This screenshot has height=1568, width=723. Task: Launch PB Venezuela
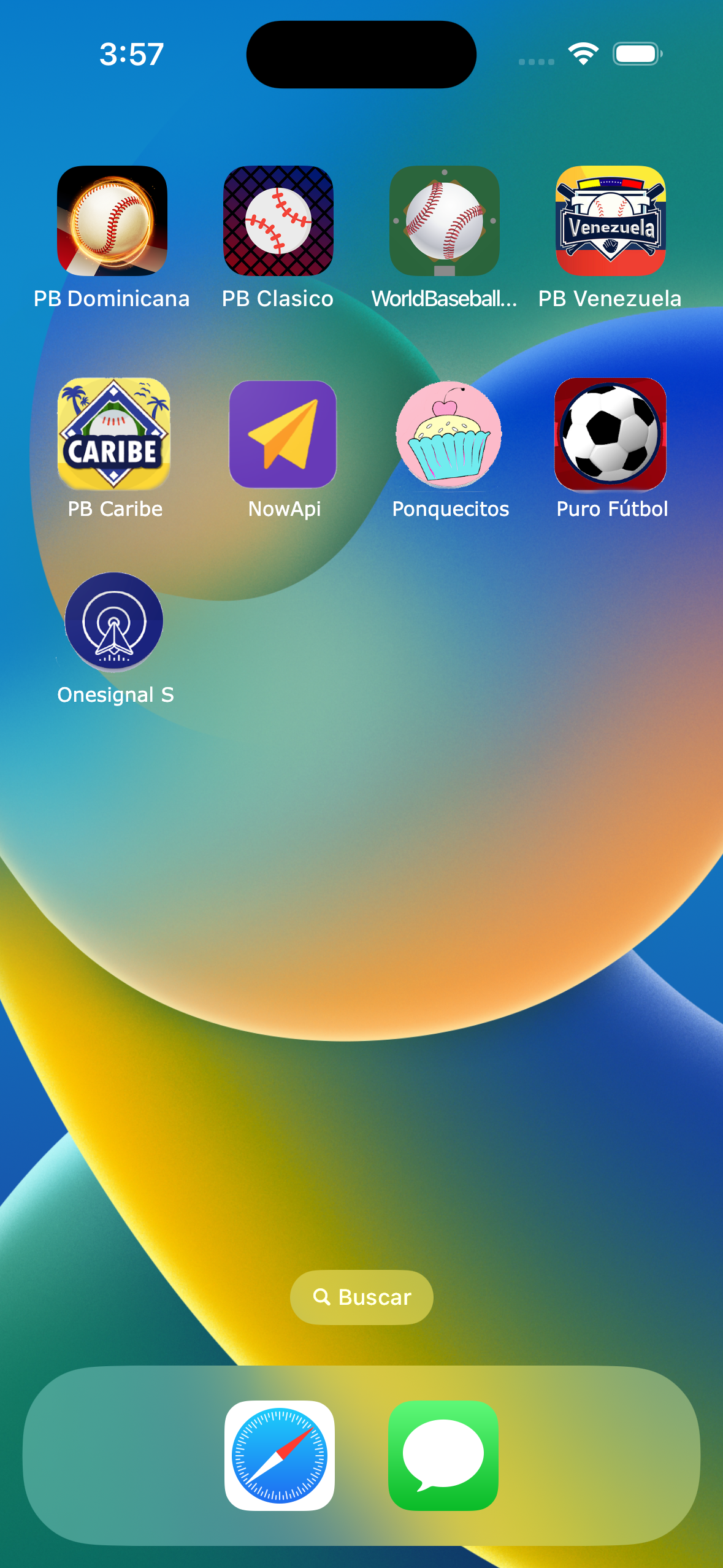pyautogui.click(x=611, y=221)
